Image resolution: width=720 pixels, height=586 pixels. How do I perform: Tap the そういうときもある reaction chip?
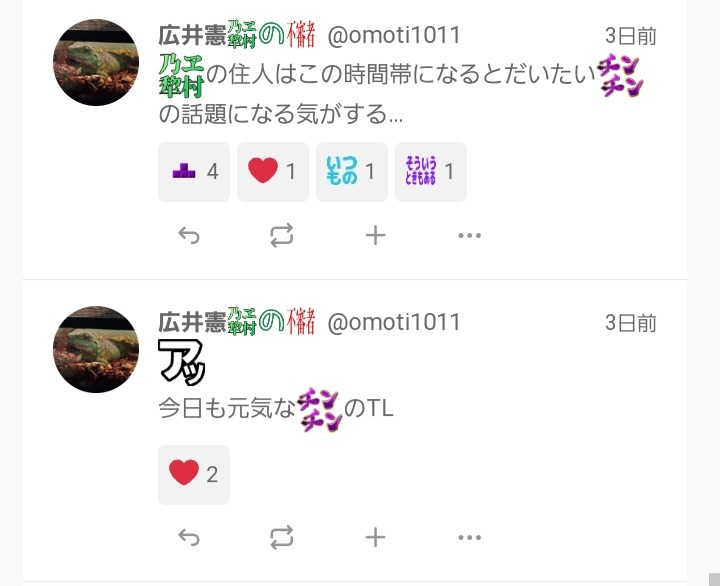[431, 172]
